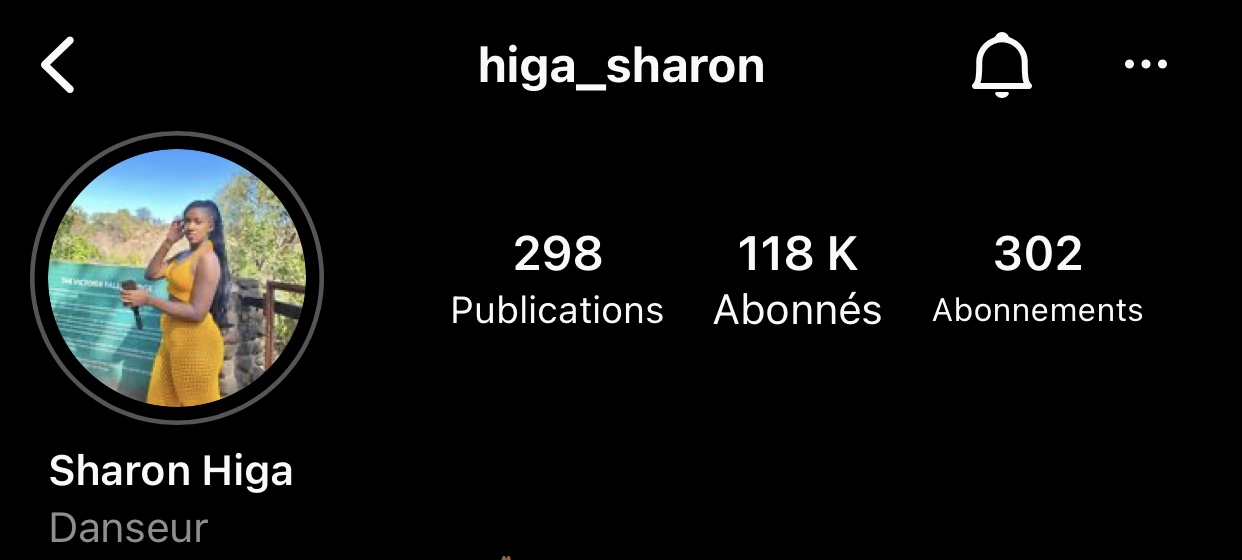Open the 302 Abonnements list
Screen dimensions: 1242x560
pos(1037,280)
